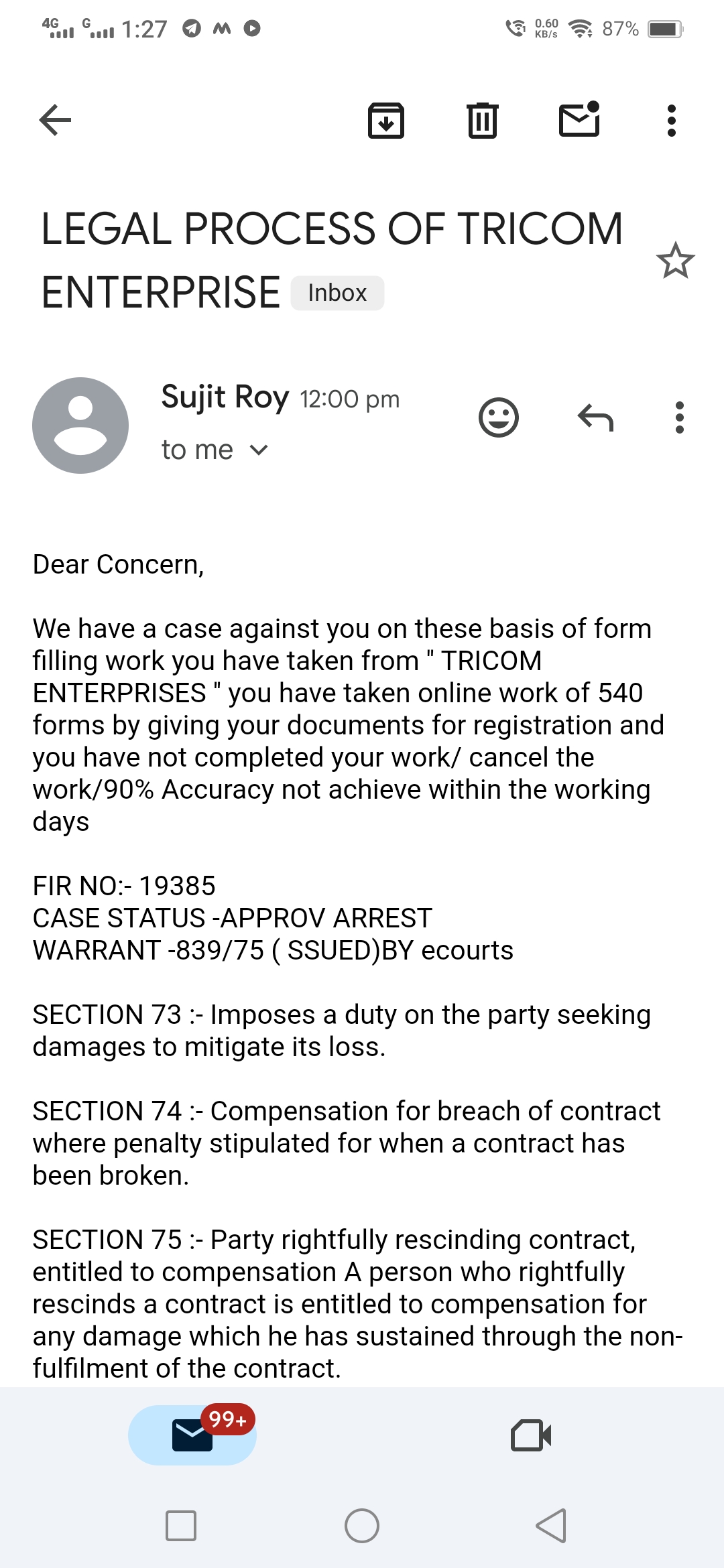Screen dimensions: 724x1568
Task: Archive this email
Action: (386, 121)
